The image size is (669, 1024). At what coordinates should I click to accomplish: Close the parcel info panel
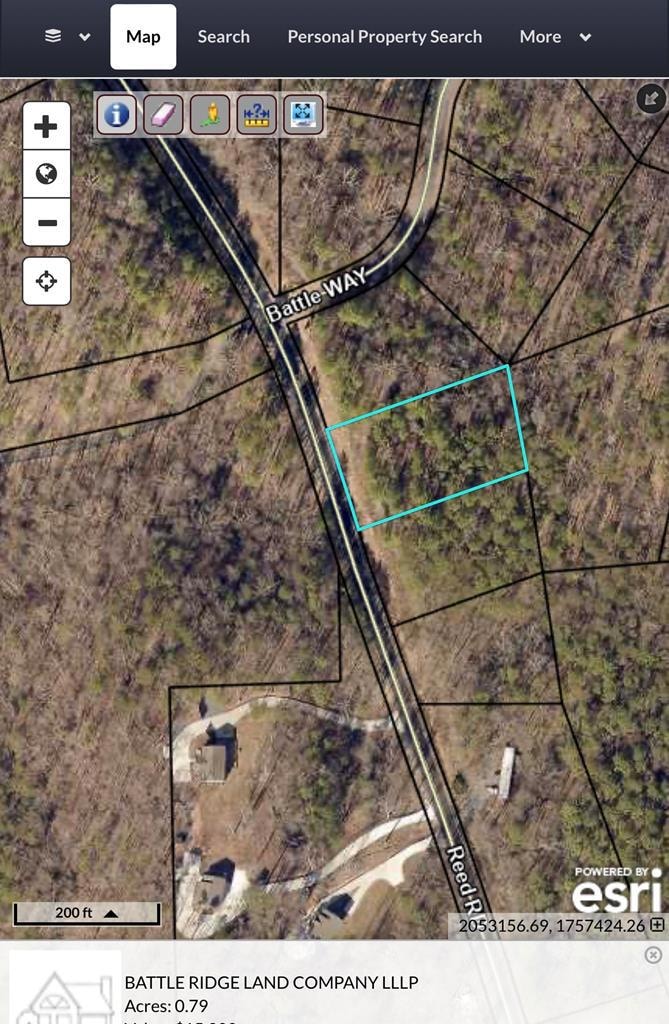click(x=653, y=955)
